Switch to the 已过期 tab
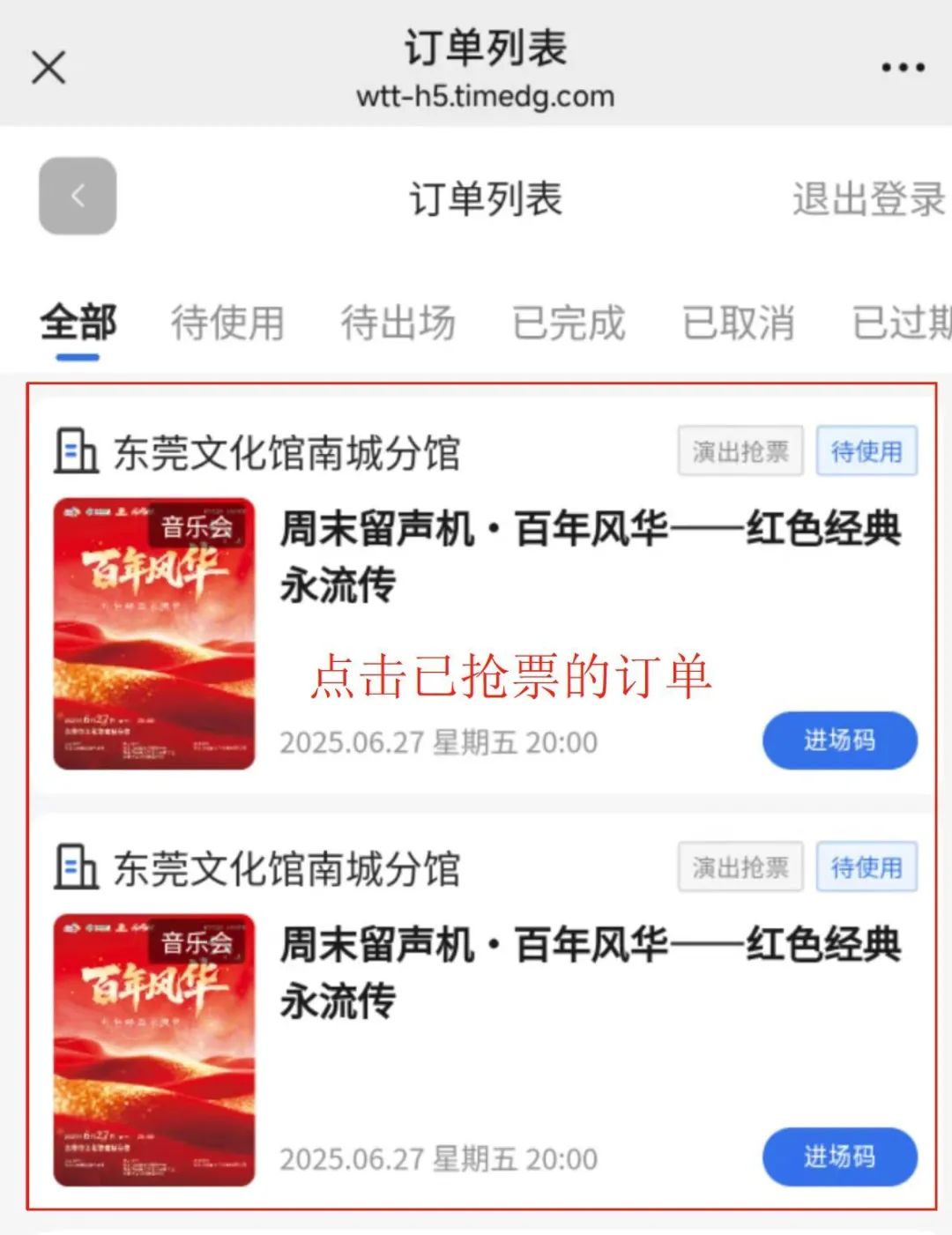Viewport: 952px width, 1235px height. (x=901, y=323)
